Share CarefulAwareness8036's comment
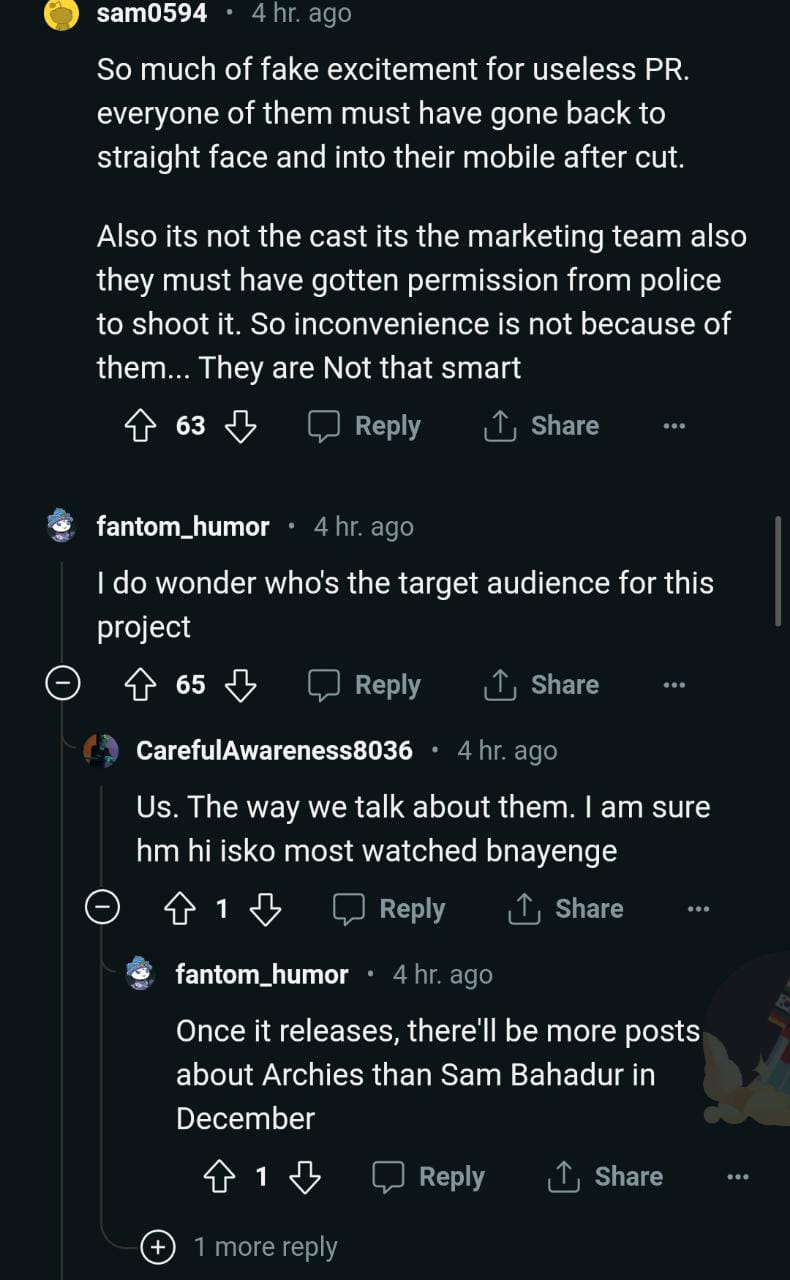 [565, 909]
